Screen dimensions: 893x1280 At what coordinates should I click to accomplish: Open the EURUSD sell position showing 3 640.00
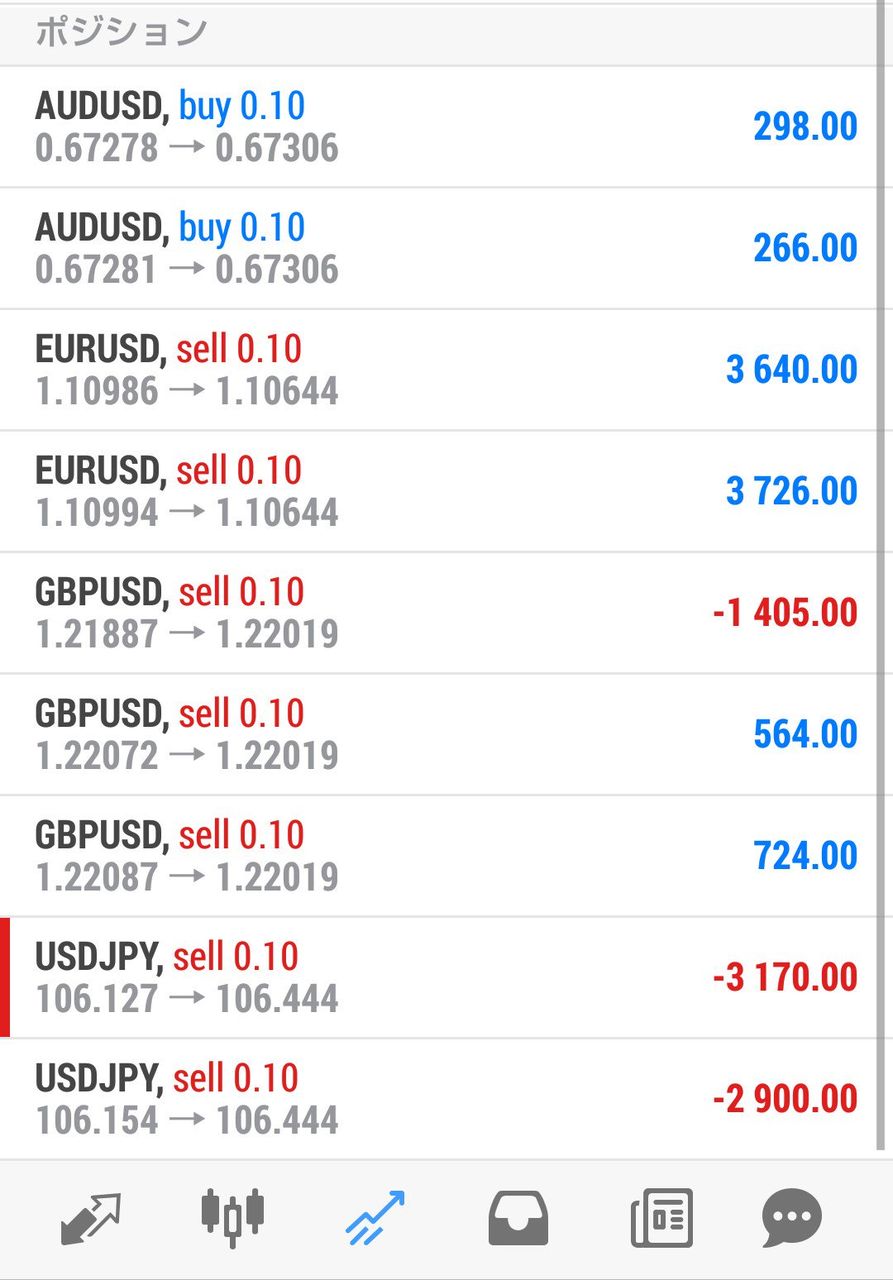(x=440, y=370)
